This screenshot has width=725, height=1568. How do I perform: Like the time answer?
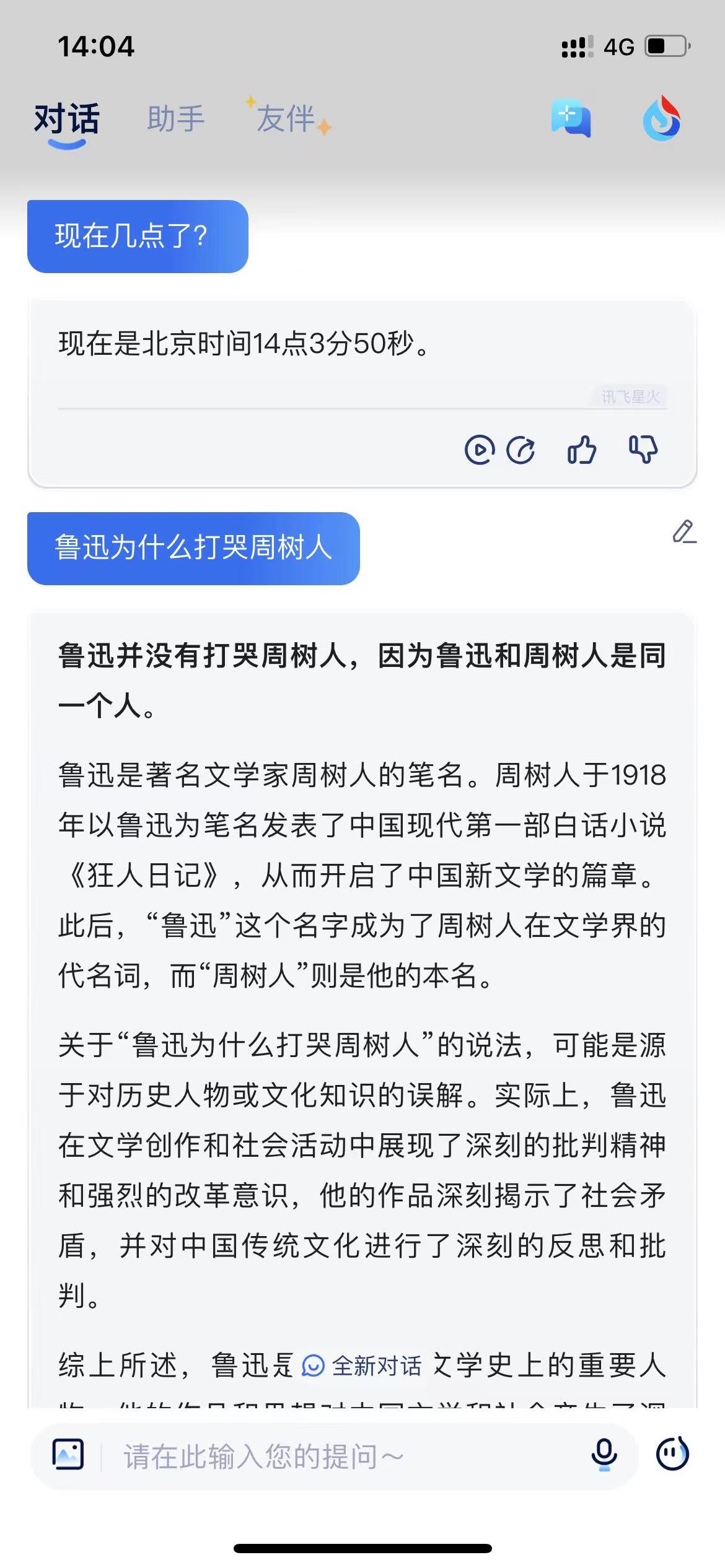click(x=581, y=450)
